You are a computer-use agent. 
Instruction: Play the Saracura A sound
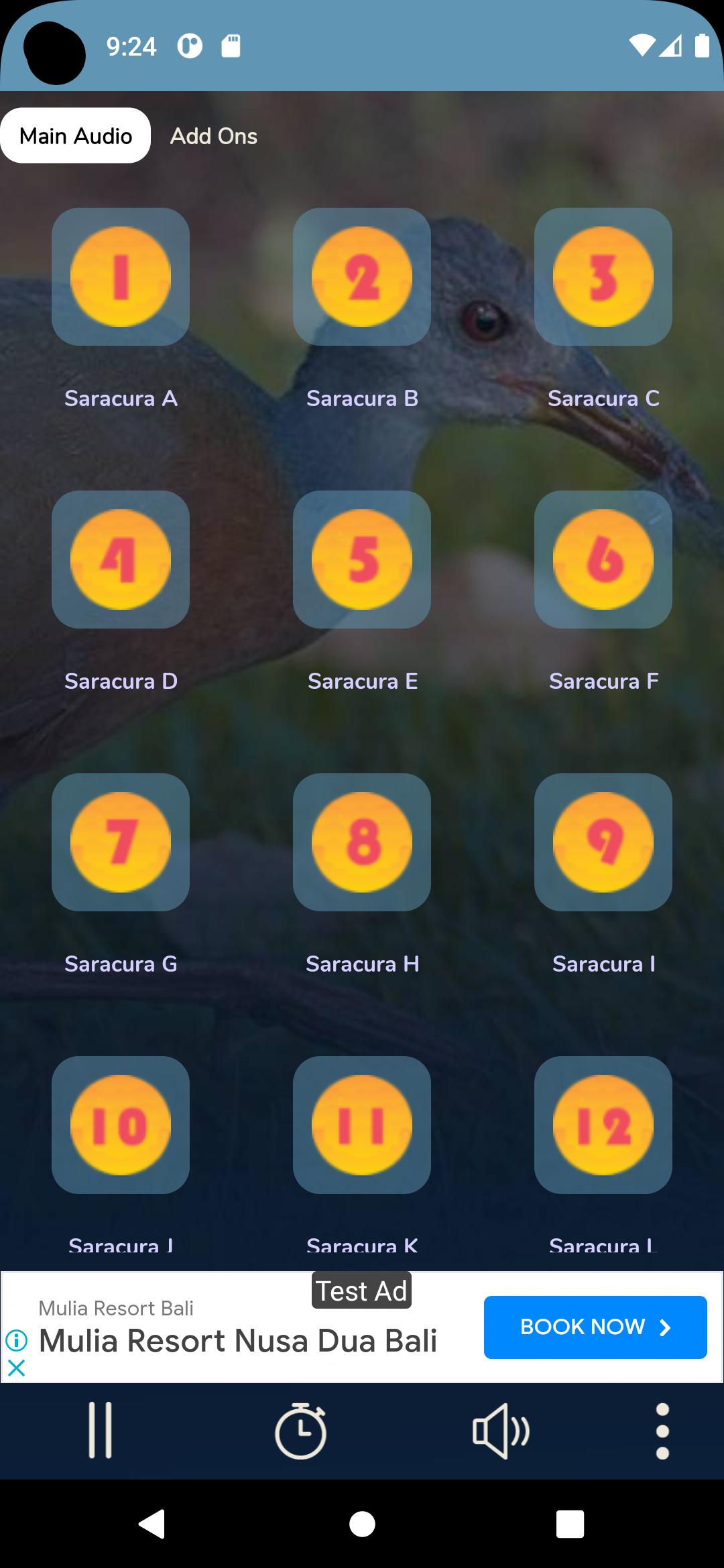click(x=121, y=277)
